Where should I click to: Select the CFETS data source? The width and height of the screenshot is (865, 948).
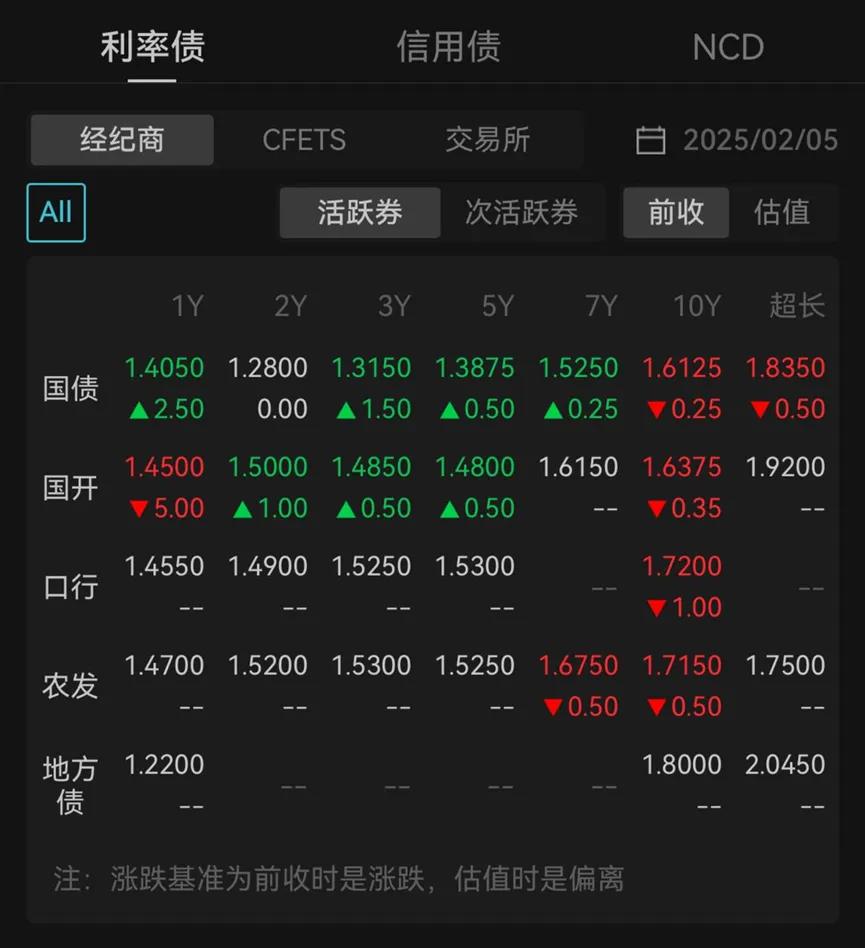[305, 141]
